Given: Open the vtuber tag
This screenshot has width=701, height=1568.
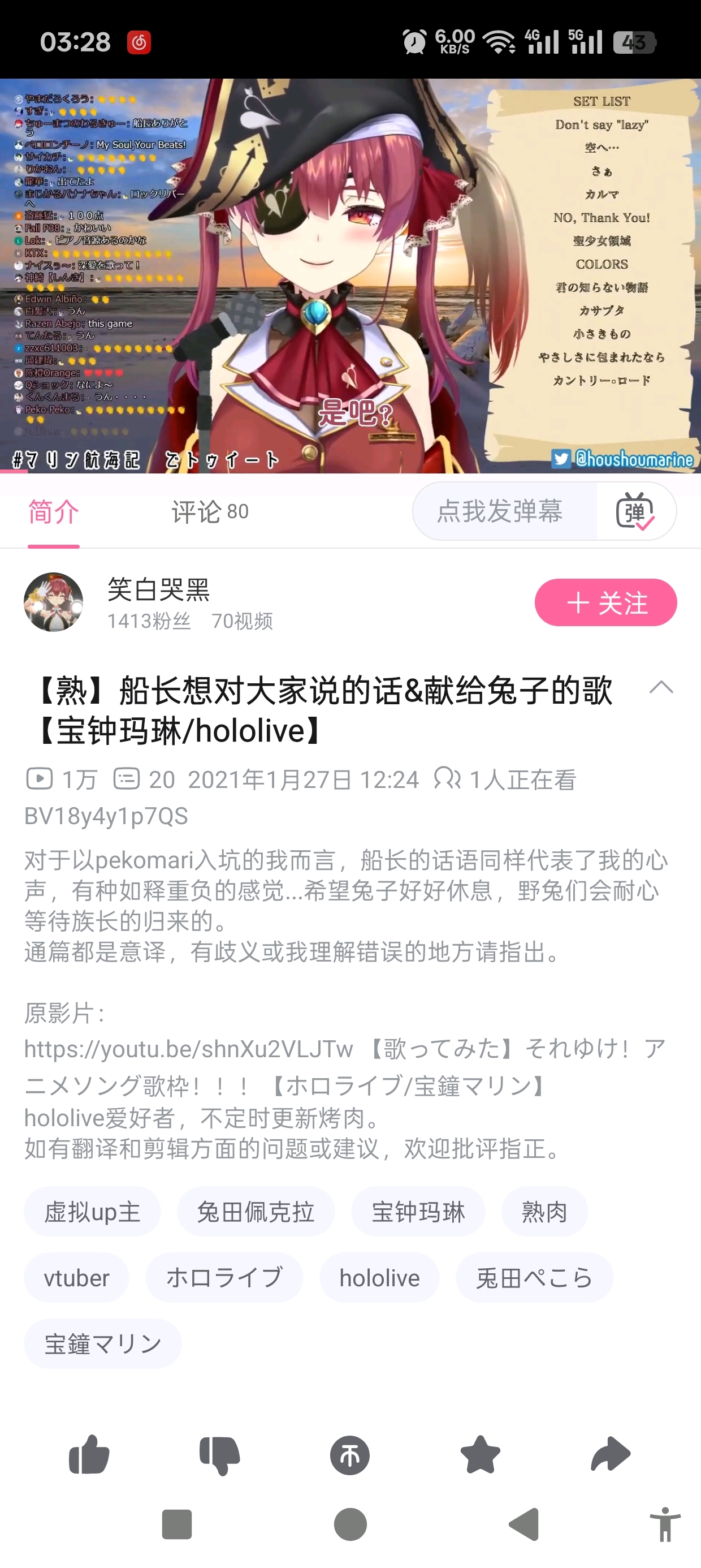Looking at the screenshot, I should point(76,1277).
